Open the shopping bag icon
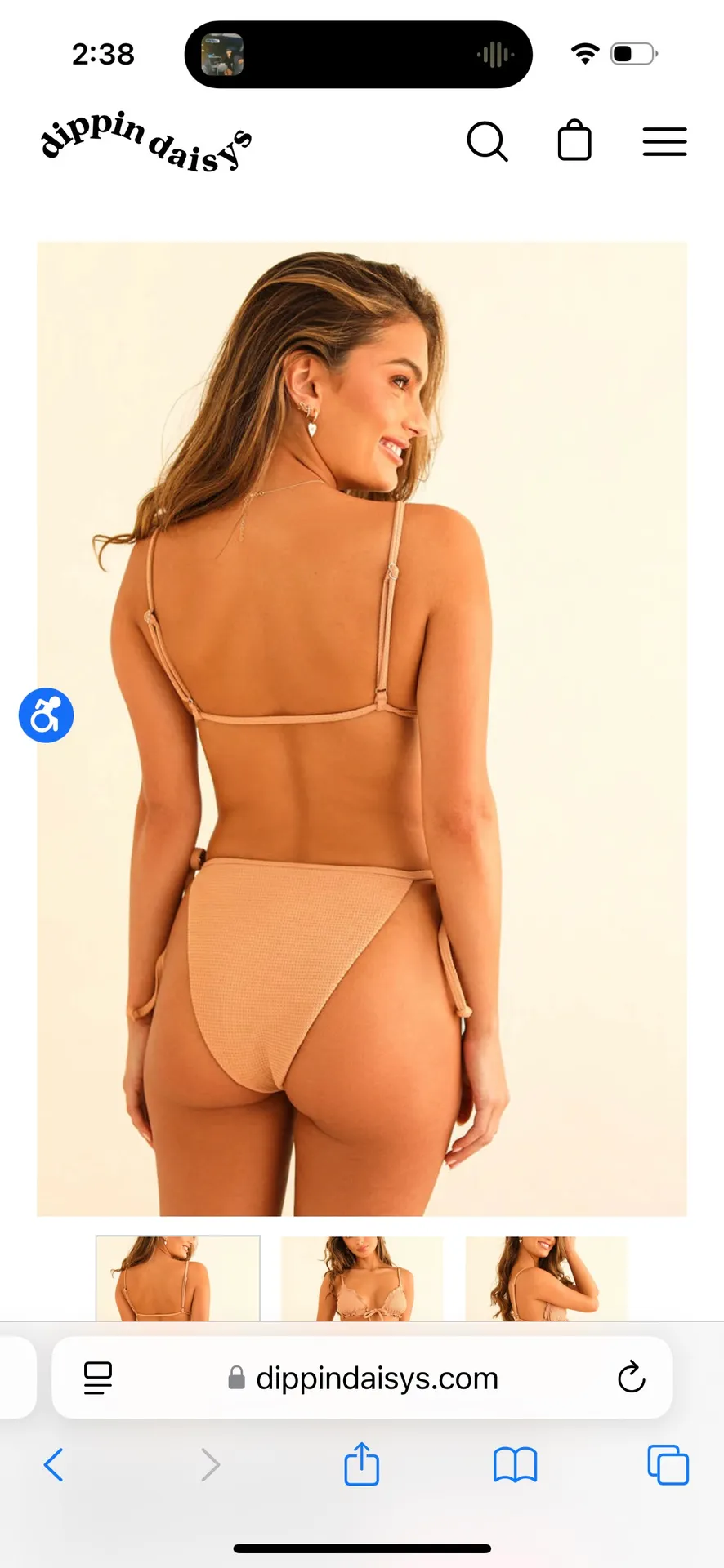 pyautogui.click(x=574, y=140)
